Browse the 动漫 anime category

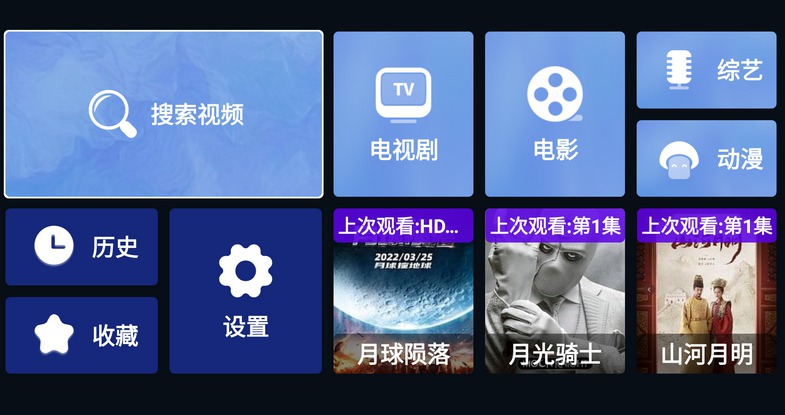[706, 158]
